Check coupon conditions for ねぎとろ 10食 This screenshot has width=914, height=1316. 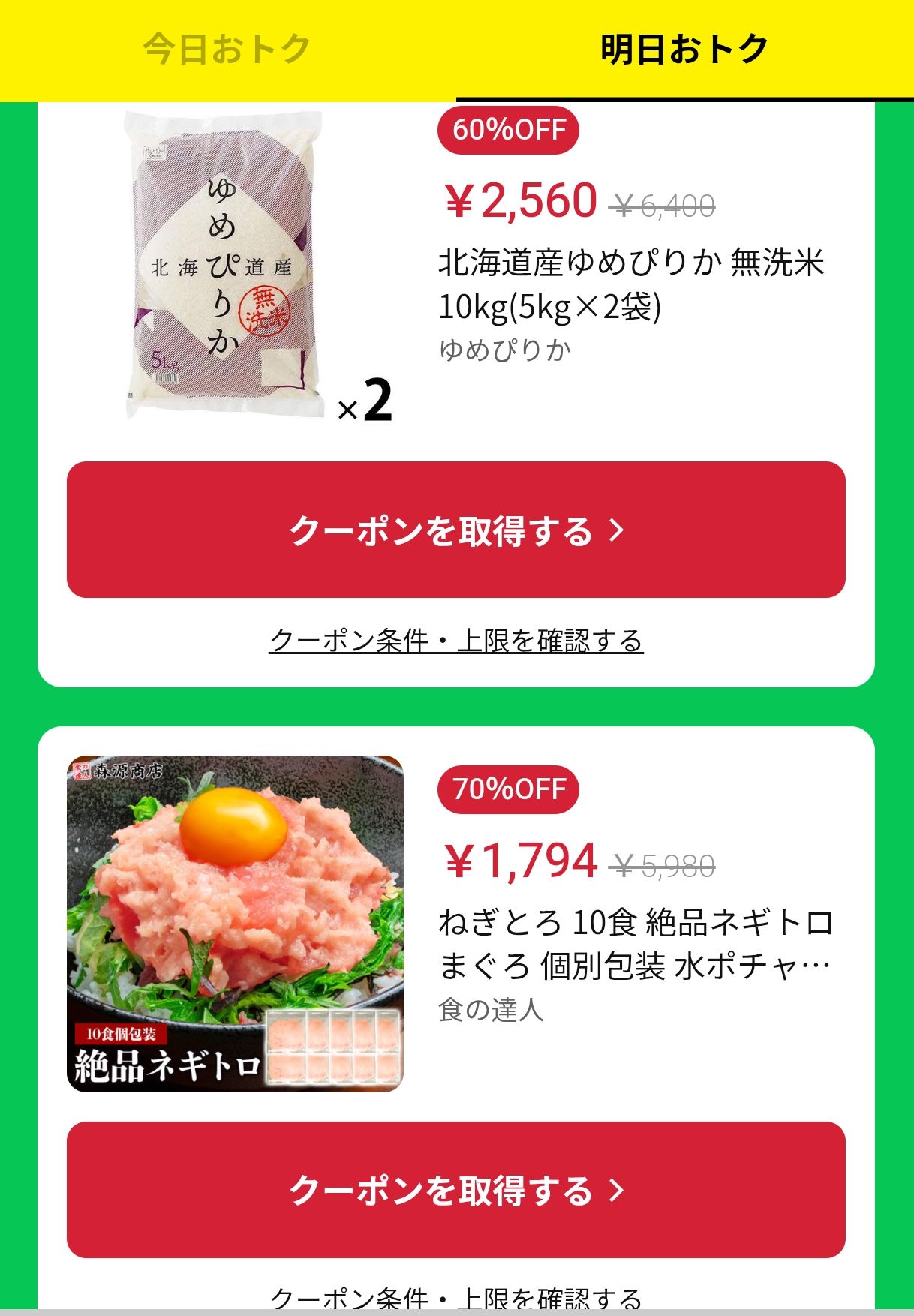[456, 1298]
